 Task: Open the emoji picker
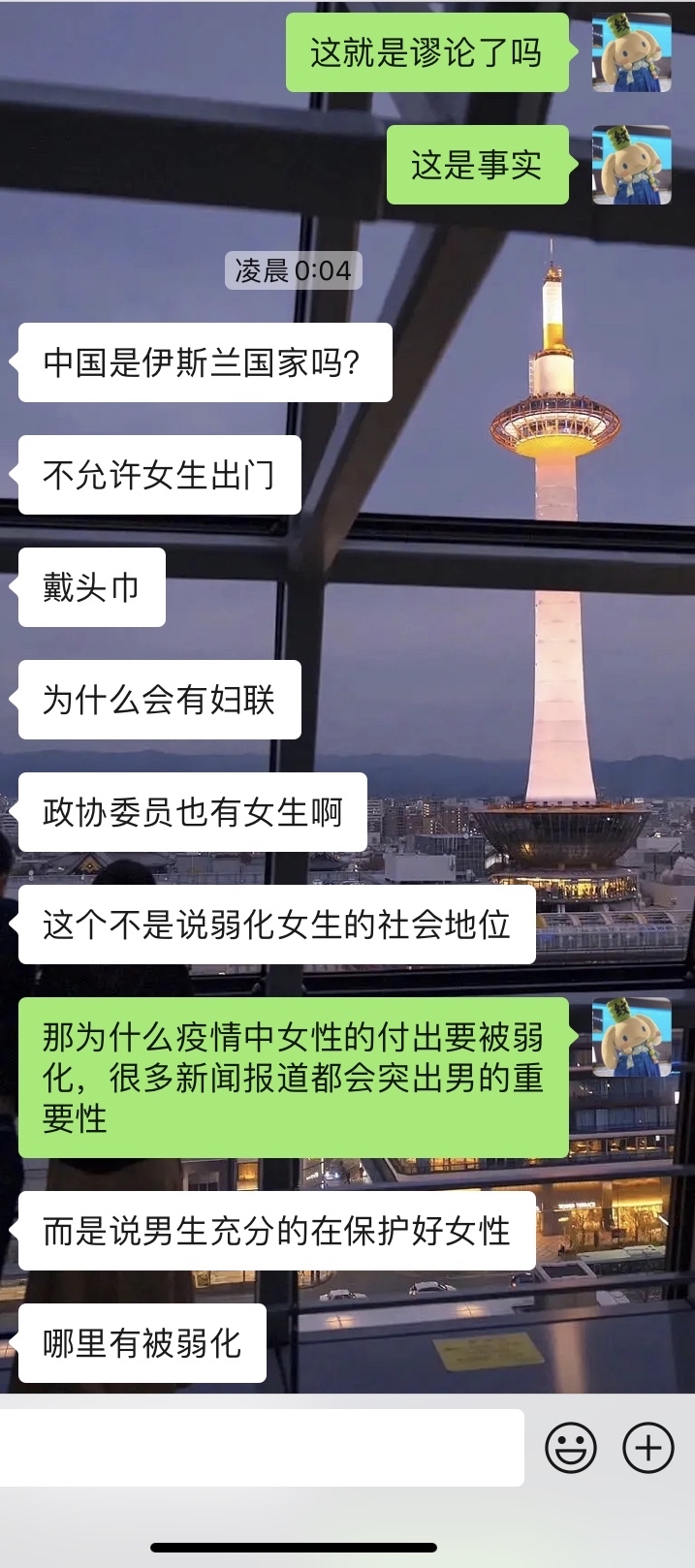571,1447
